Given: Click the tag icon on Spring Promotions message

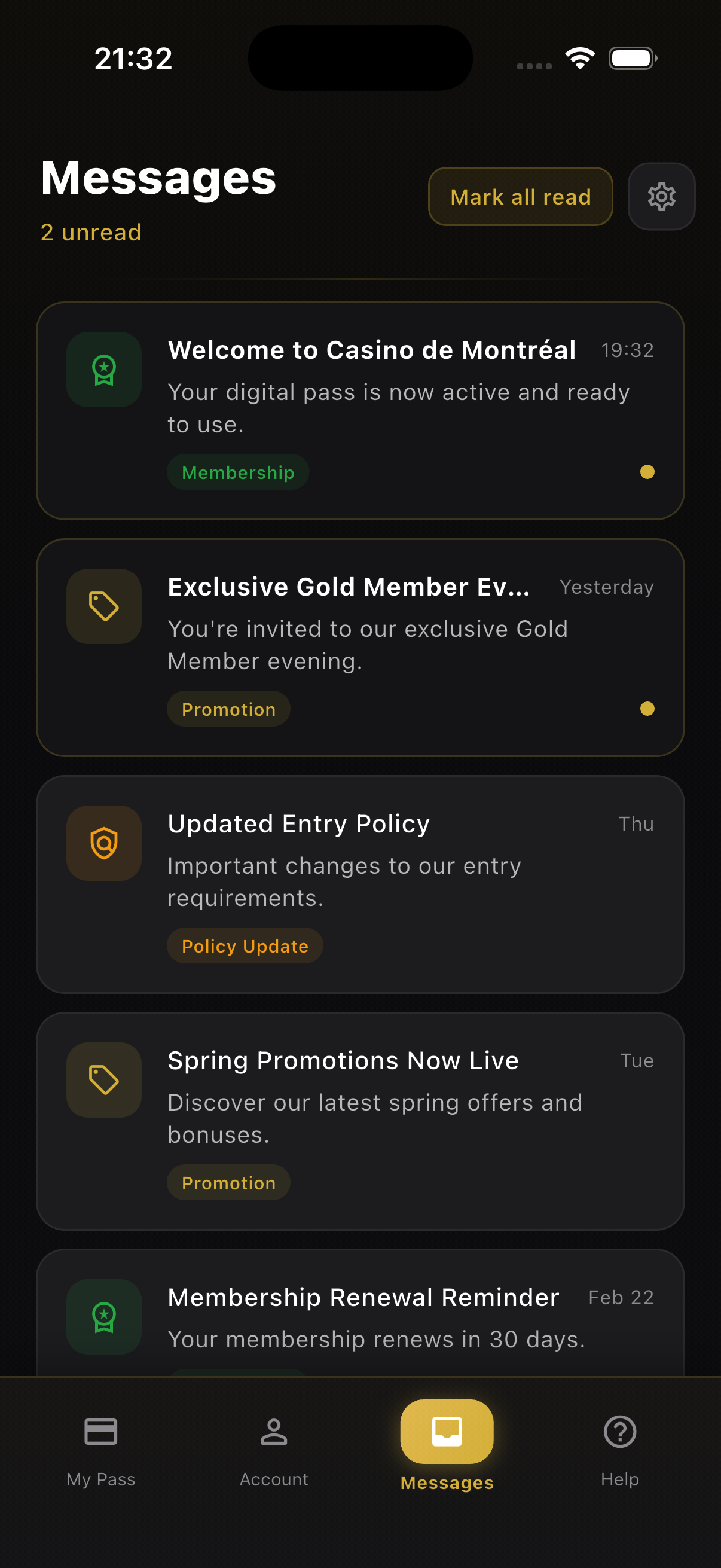Looking at the screenshot, I should (103, 1081).
